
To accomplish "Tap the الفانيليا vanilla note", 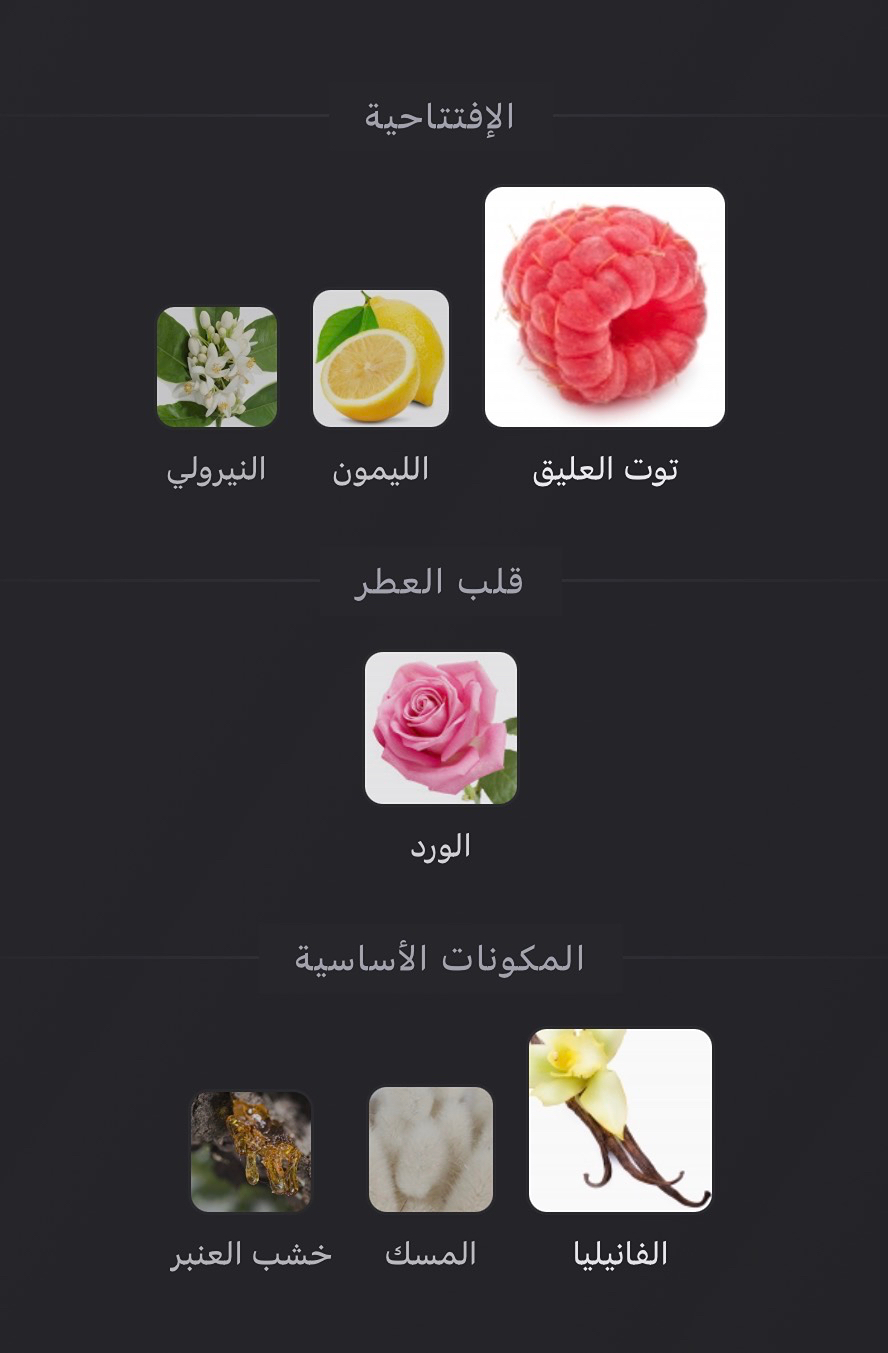I will (620, 1120).
